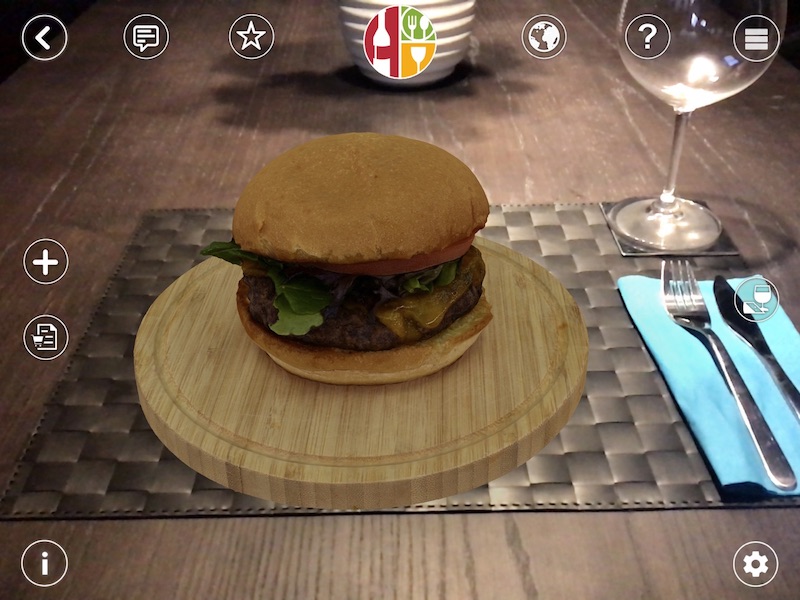Open the hamburger menu
Screen dimensions: 800x600
point(755,38)
